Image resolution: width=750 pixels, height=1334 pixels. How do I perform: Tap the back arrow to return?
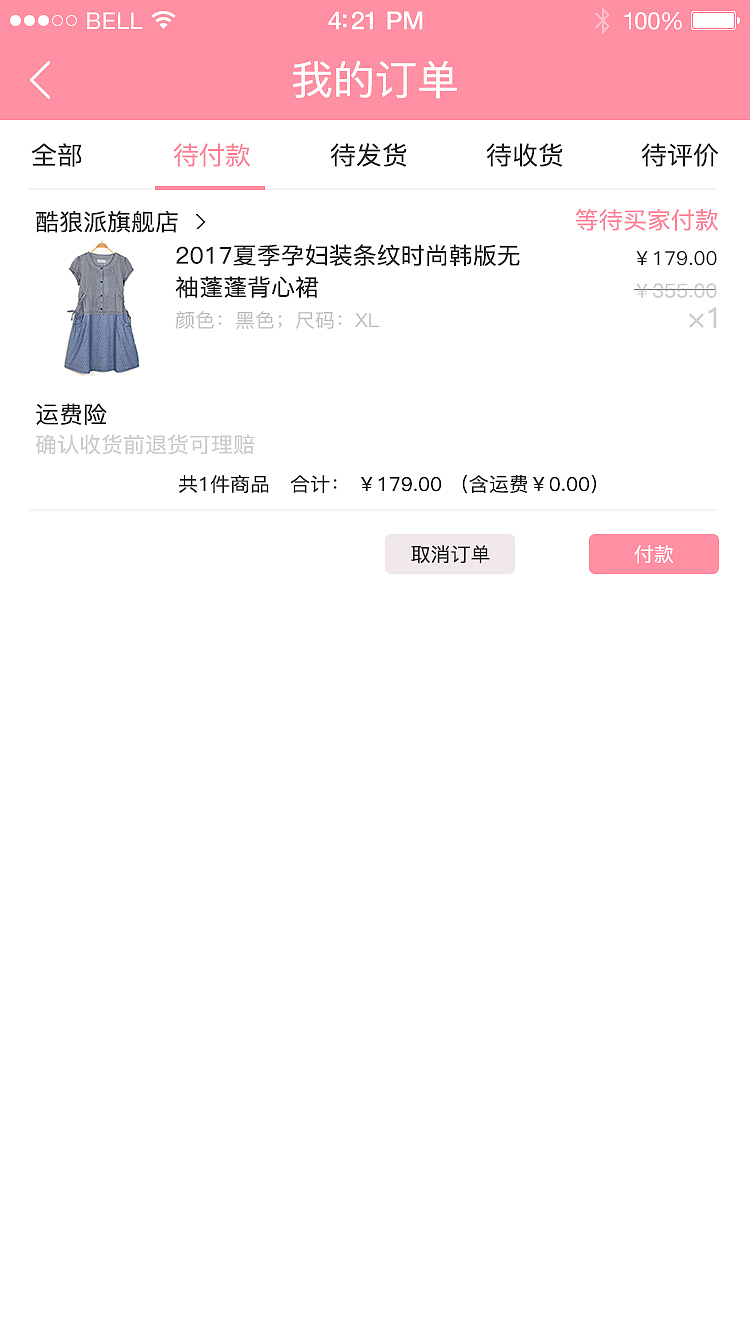[40, 80]
